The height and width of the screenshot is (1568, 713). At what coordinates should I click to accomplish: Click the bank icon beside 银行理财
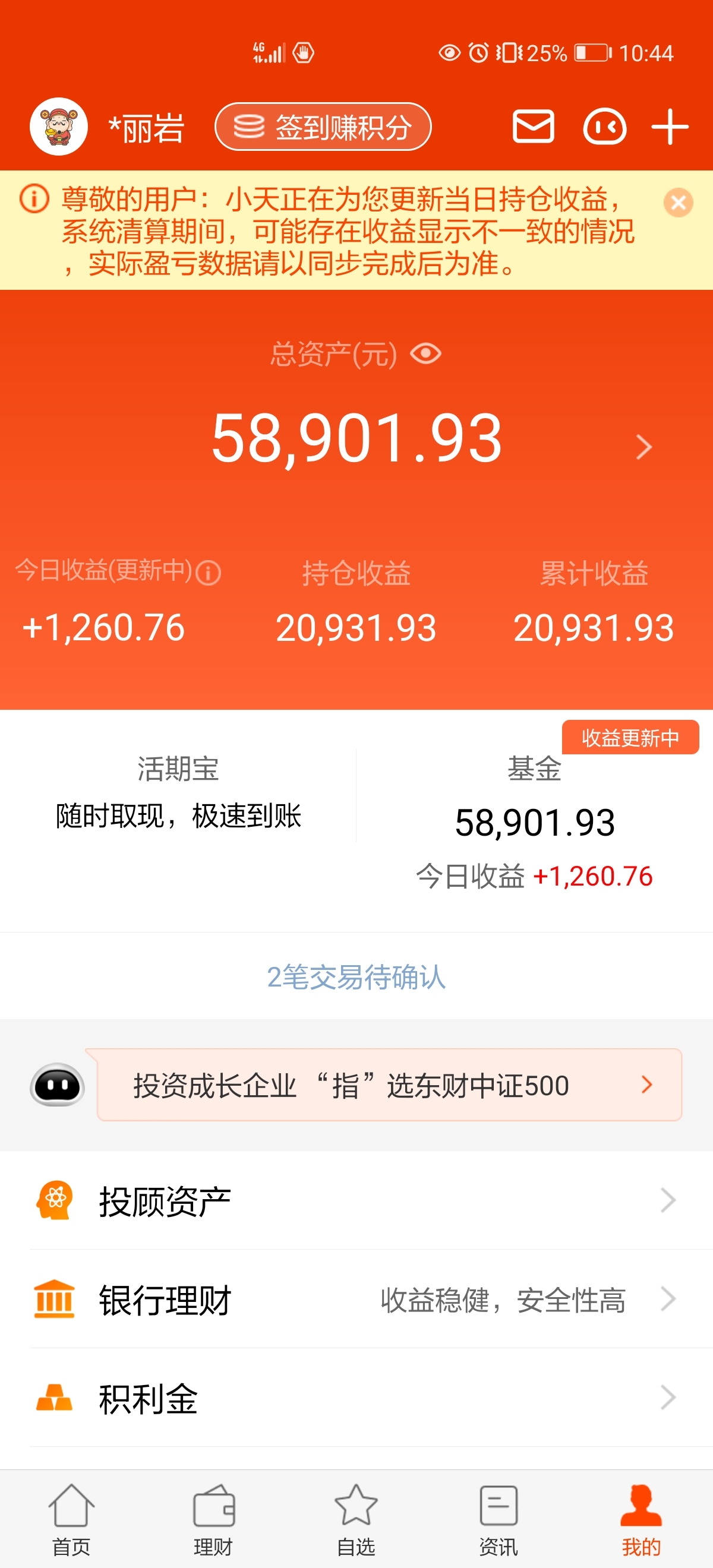click(55, 1300)
